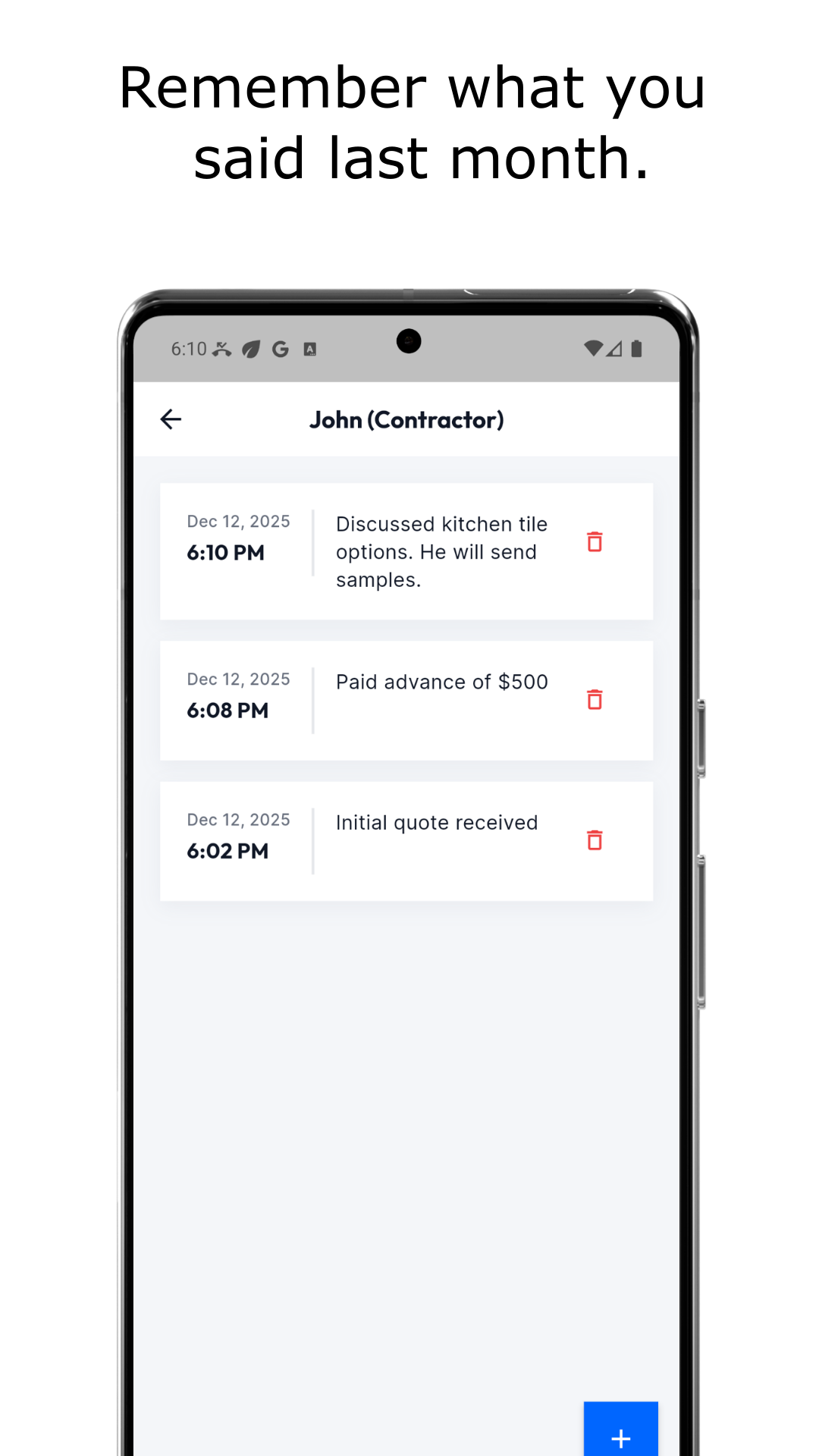Screen dimensions: 819x1456
Task: Open the "Initial quote received" note
Action: point(437,822)
